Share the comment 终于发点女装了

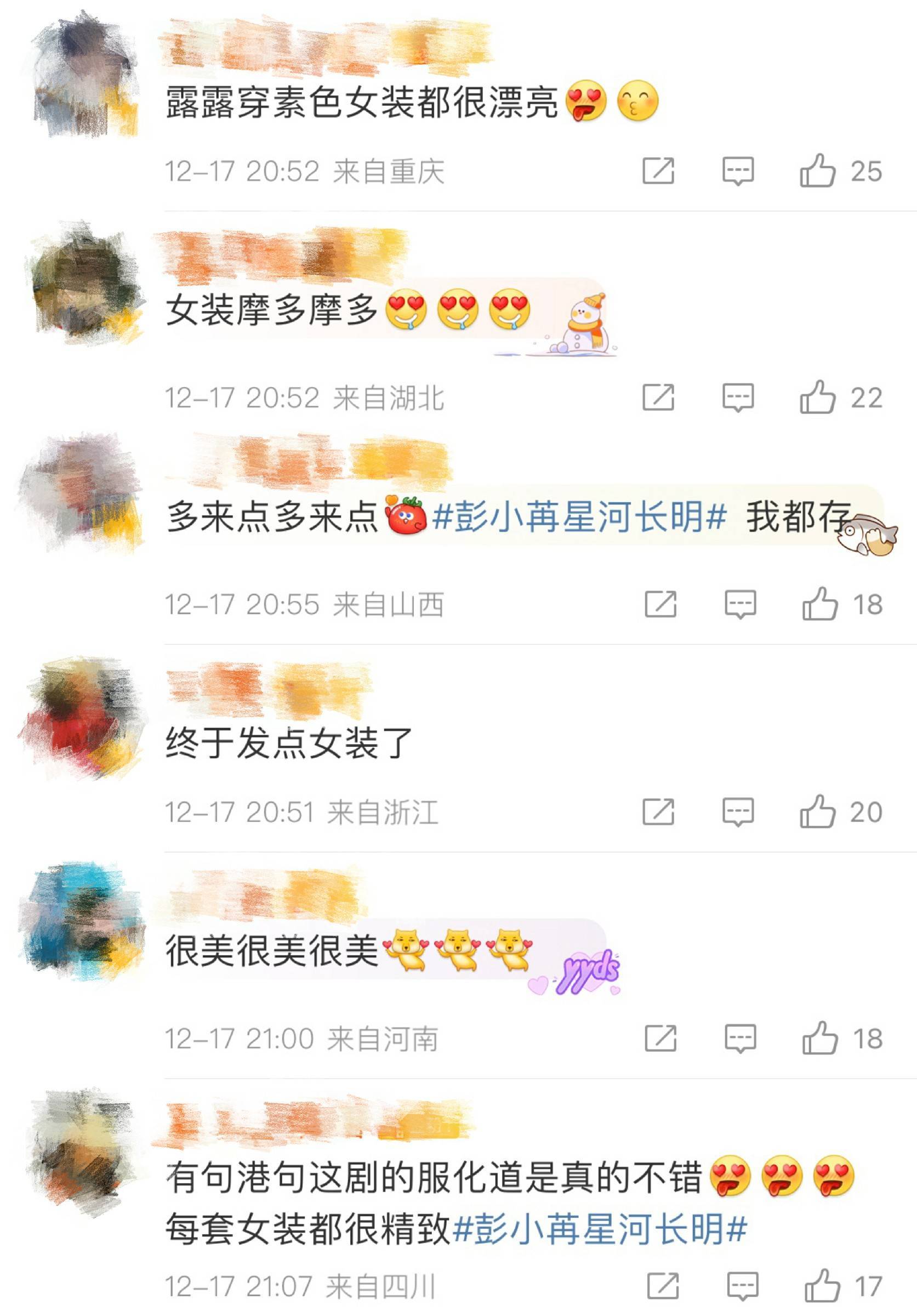658,812
